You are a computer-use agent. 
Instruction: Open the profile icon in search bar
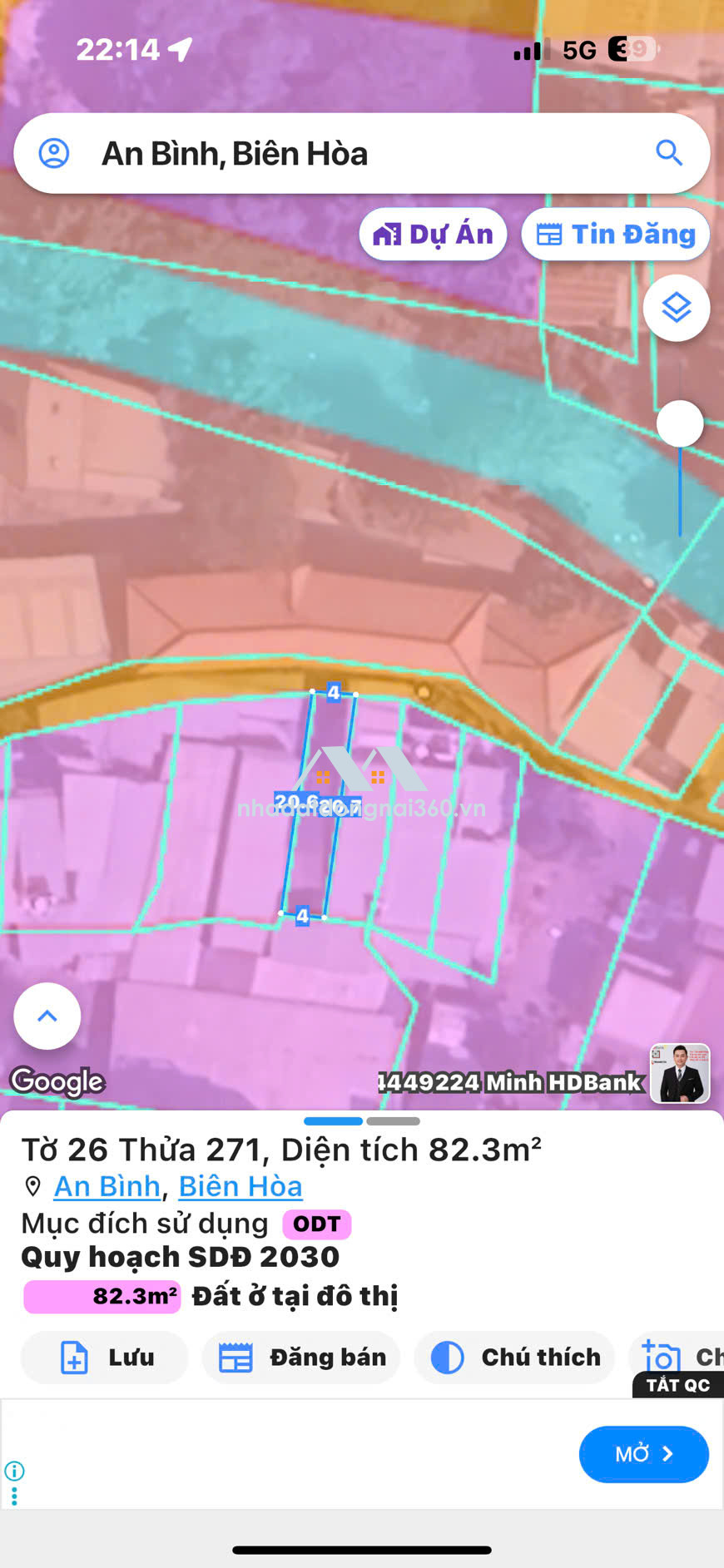(54, 154)
